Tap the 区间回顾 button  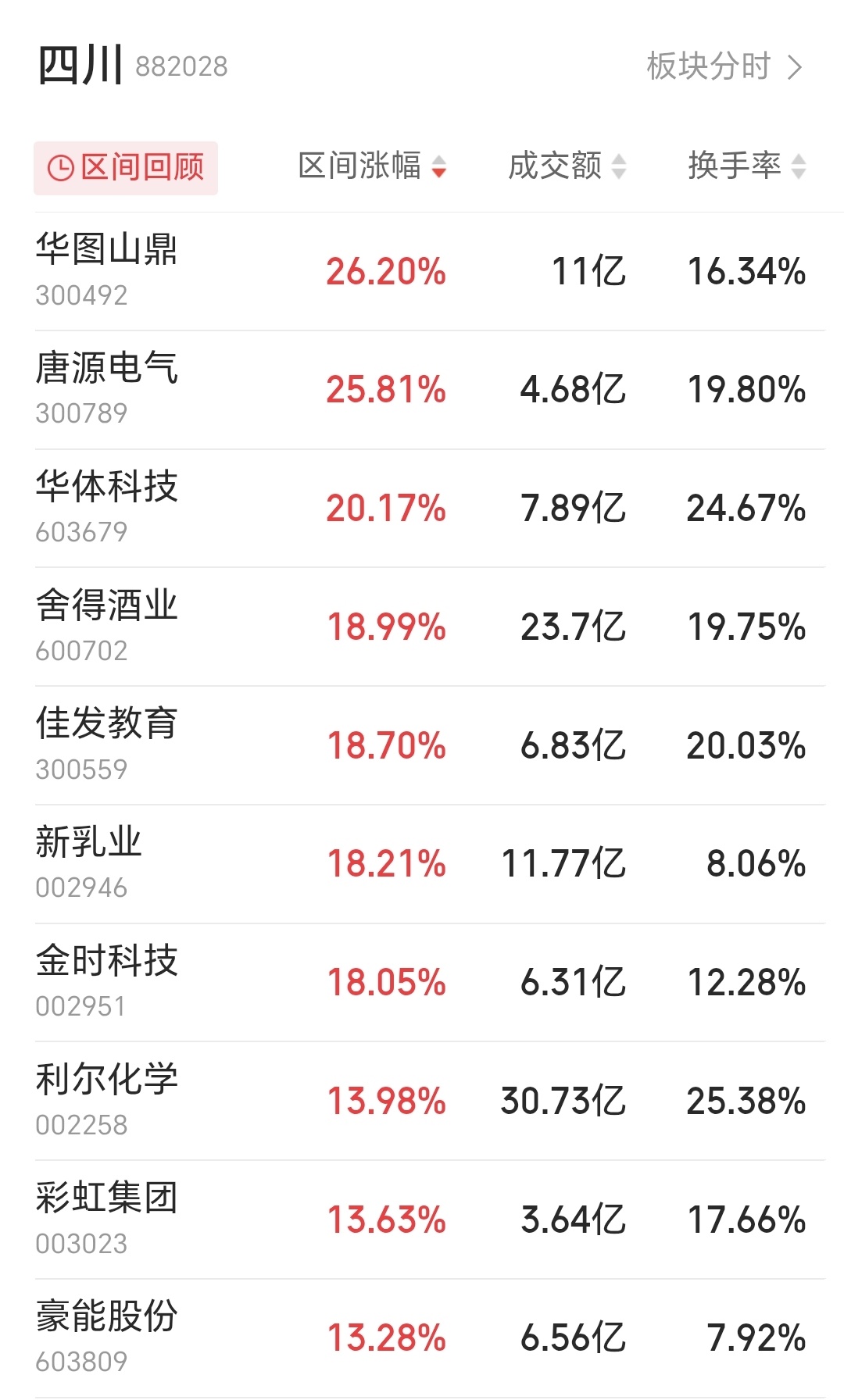tap(126, 167)
